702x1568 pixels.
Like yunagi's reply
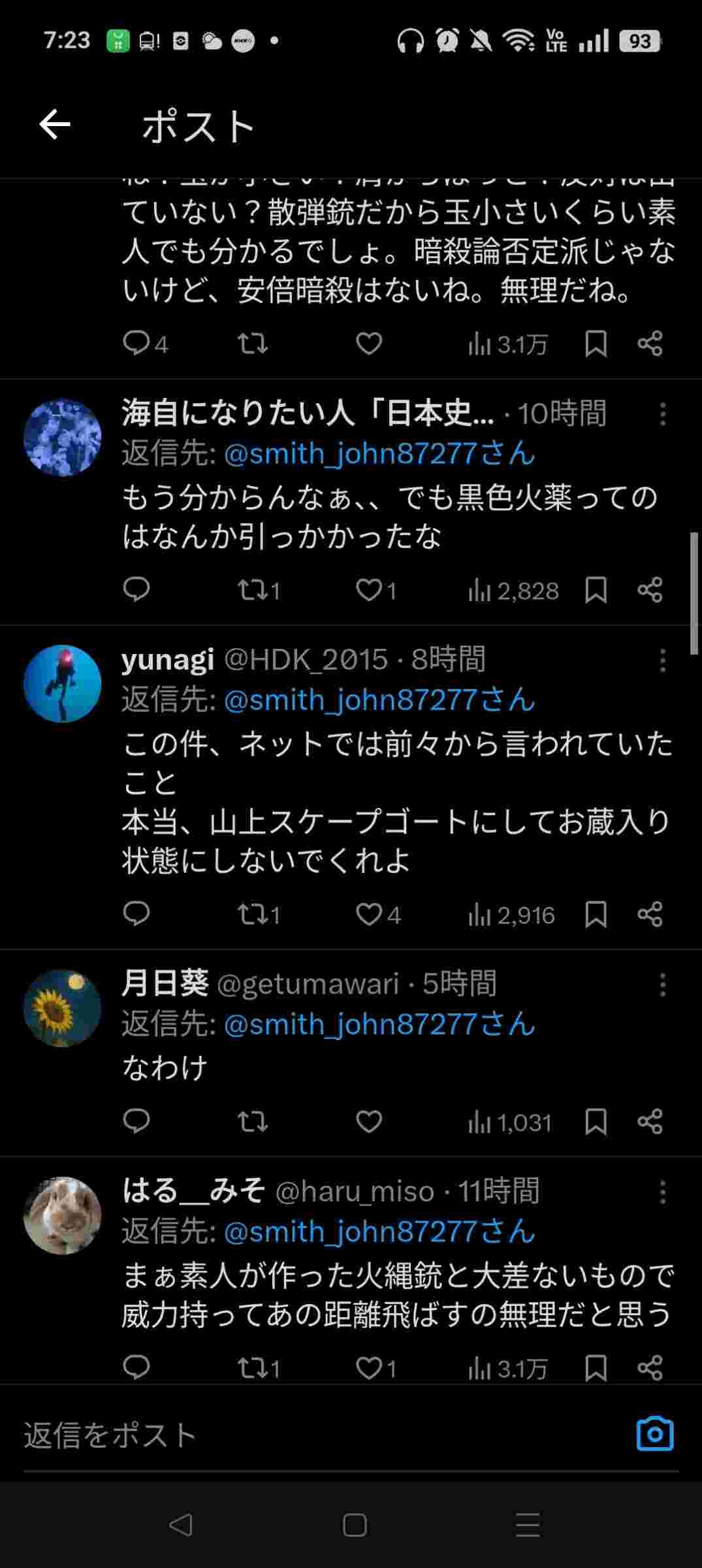point(369,915)
